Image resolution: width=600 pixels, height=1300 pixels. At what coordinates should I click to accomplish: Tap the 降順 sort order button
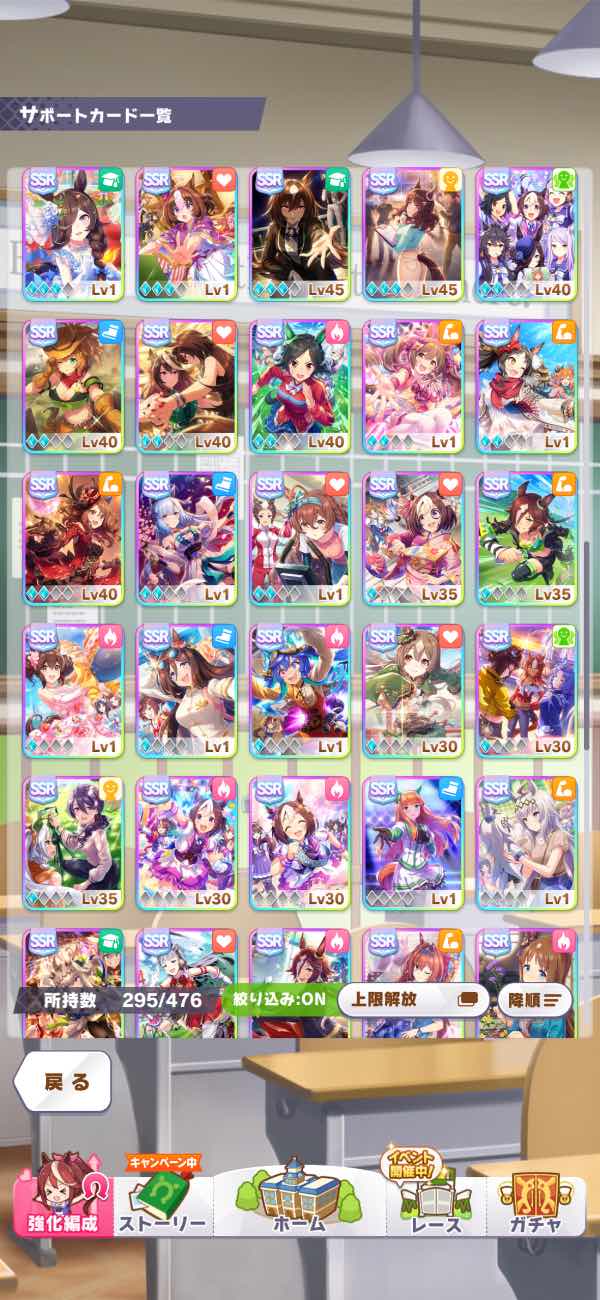pyautogui.click(x=535, y=998)
